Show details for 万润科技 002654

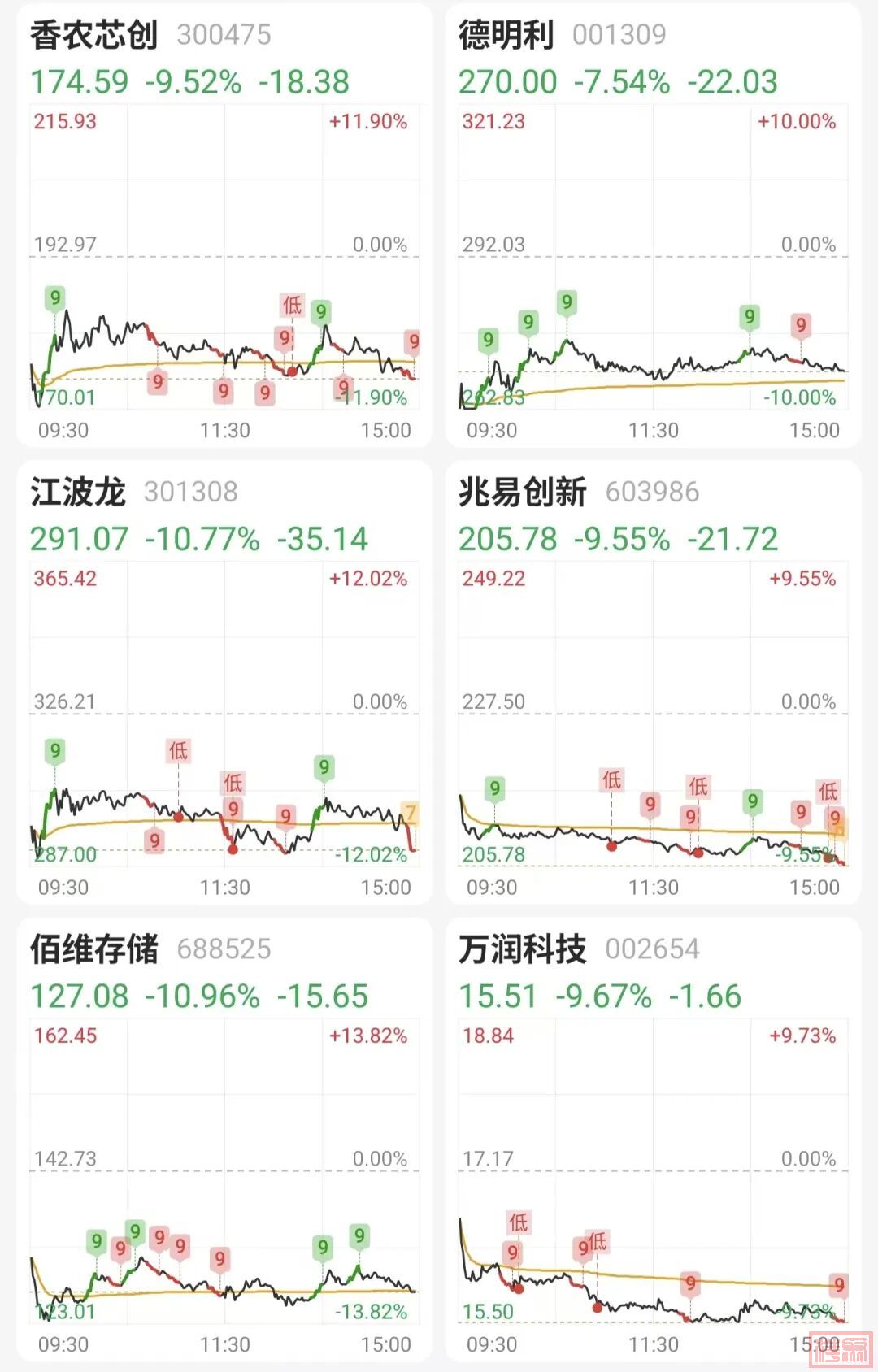(653, 1140)
